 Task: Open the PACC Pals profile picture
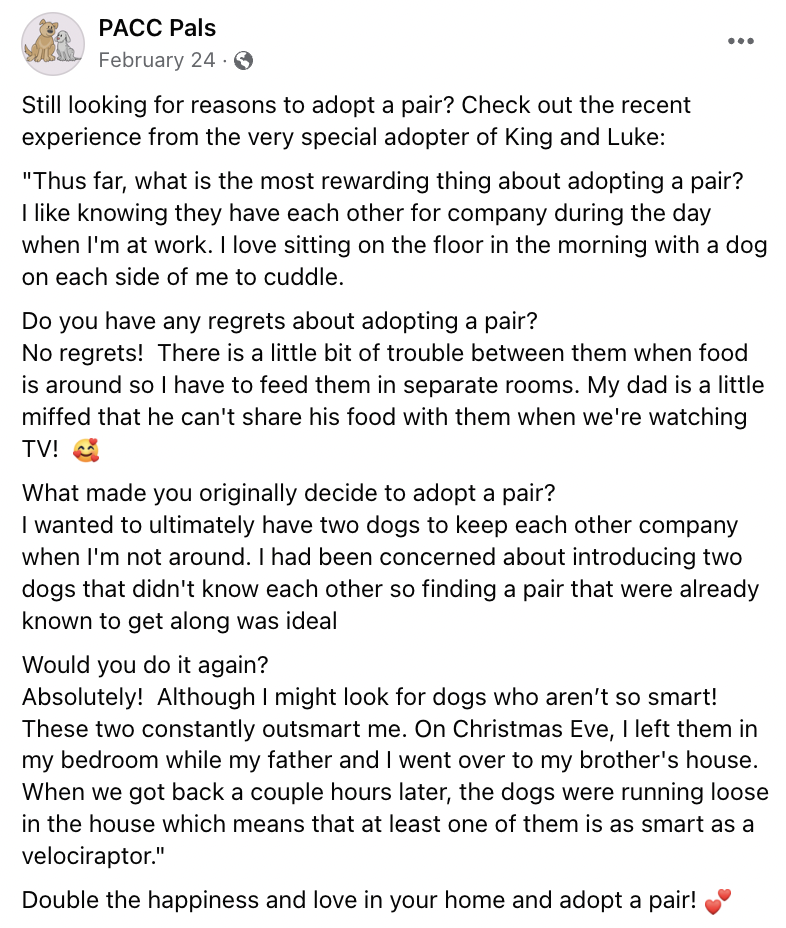53,43
